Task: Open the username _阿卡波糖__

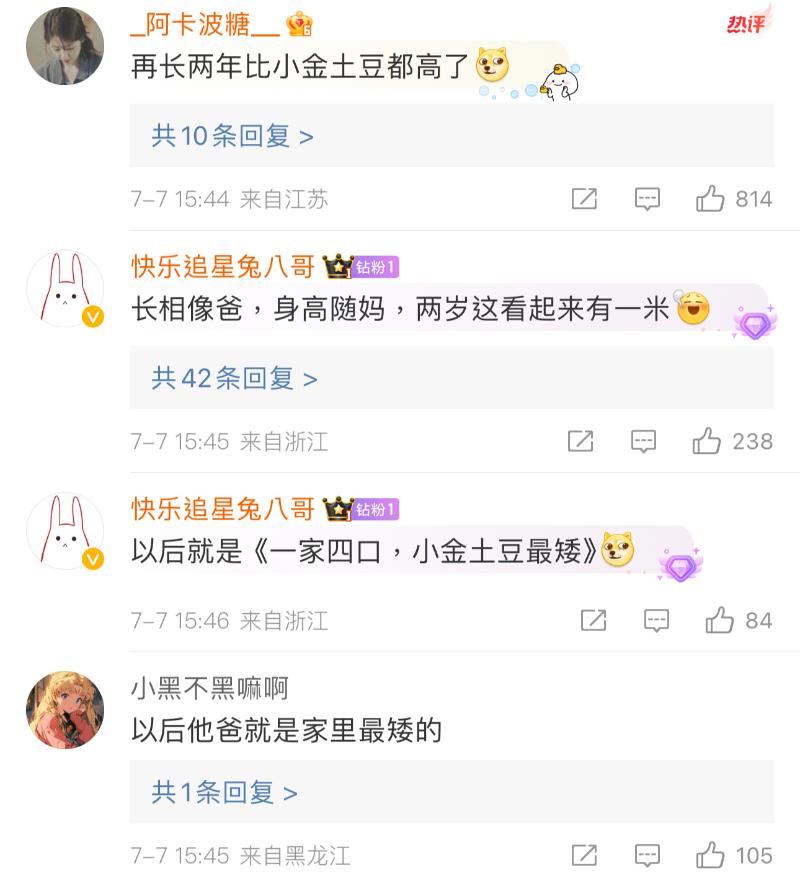Action: pyautogui.click(x=206, y=24)
